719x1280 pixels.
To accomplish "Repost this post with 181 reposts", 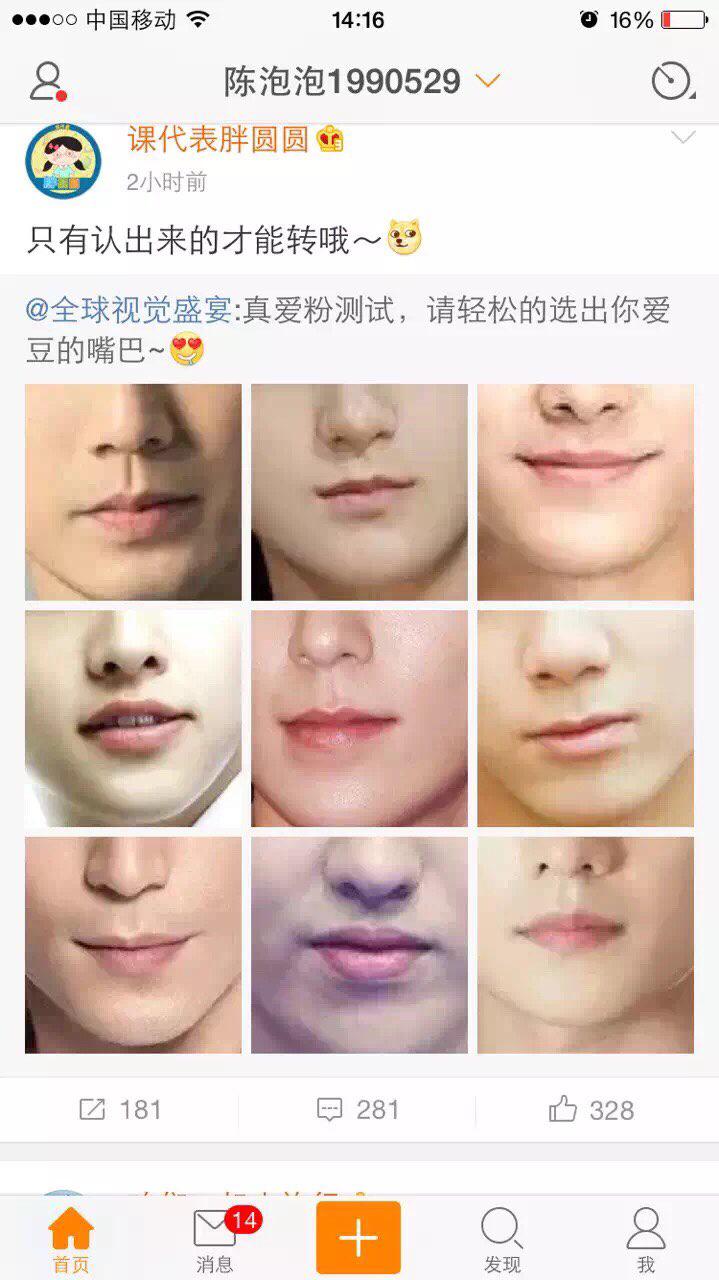I will click(120, 1110).
